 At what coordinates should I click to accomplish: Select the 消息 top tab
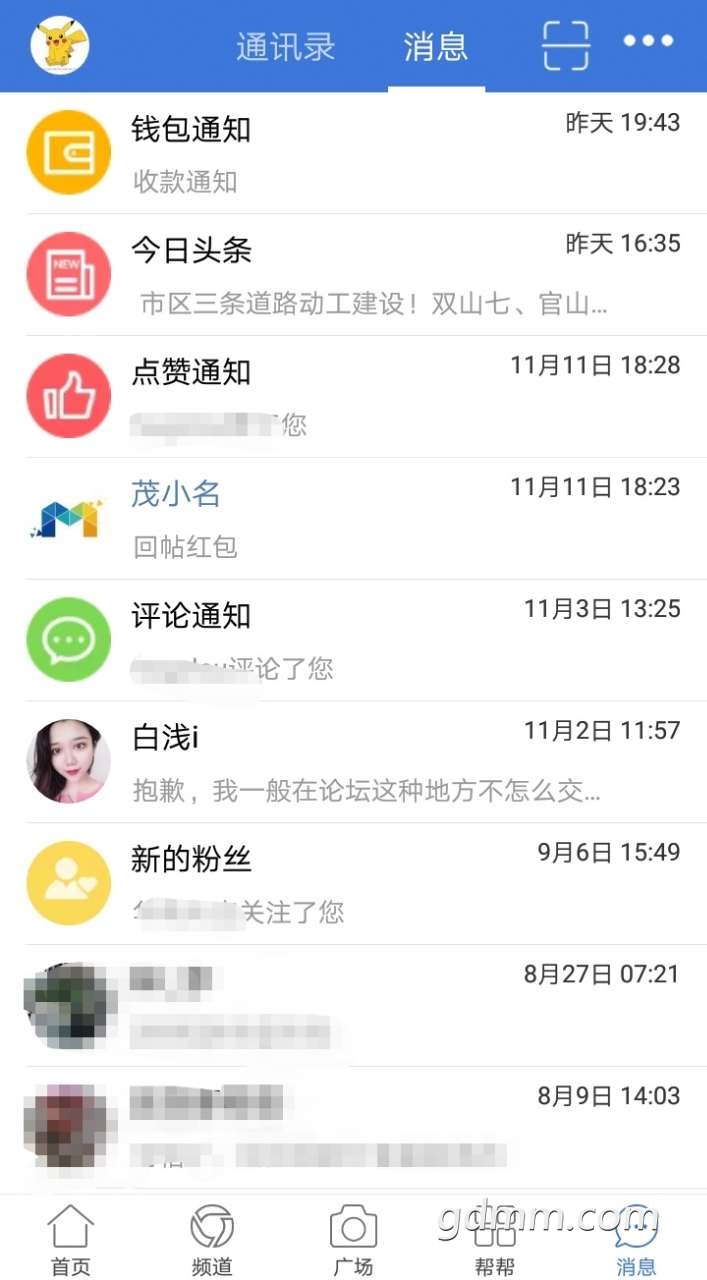(x=436, y=47)
